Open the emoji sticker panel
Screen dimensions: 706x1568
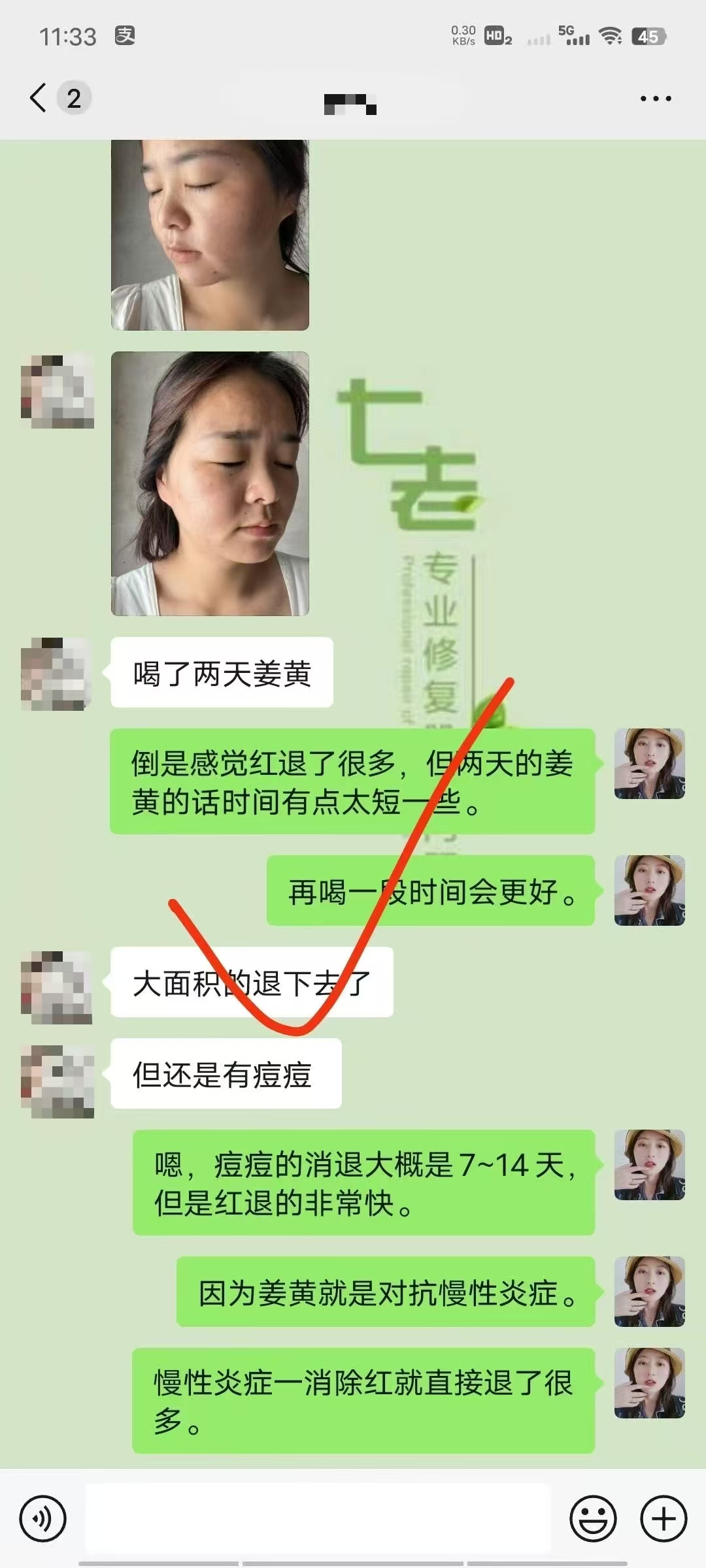click(x=593, y=1518)
